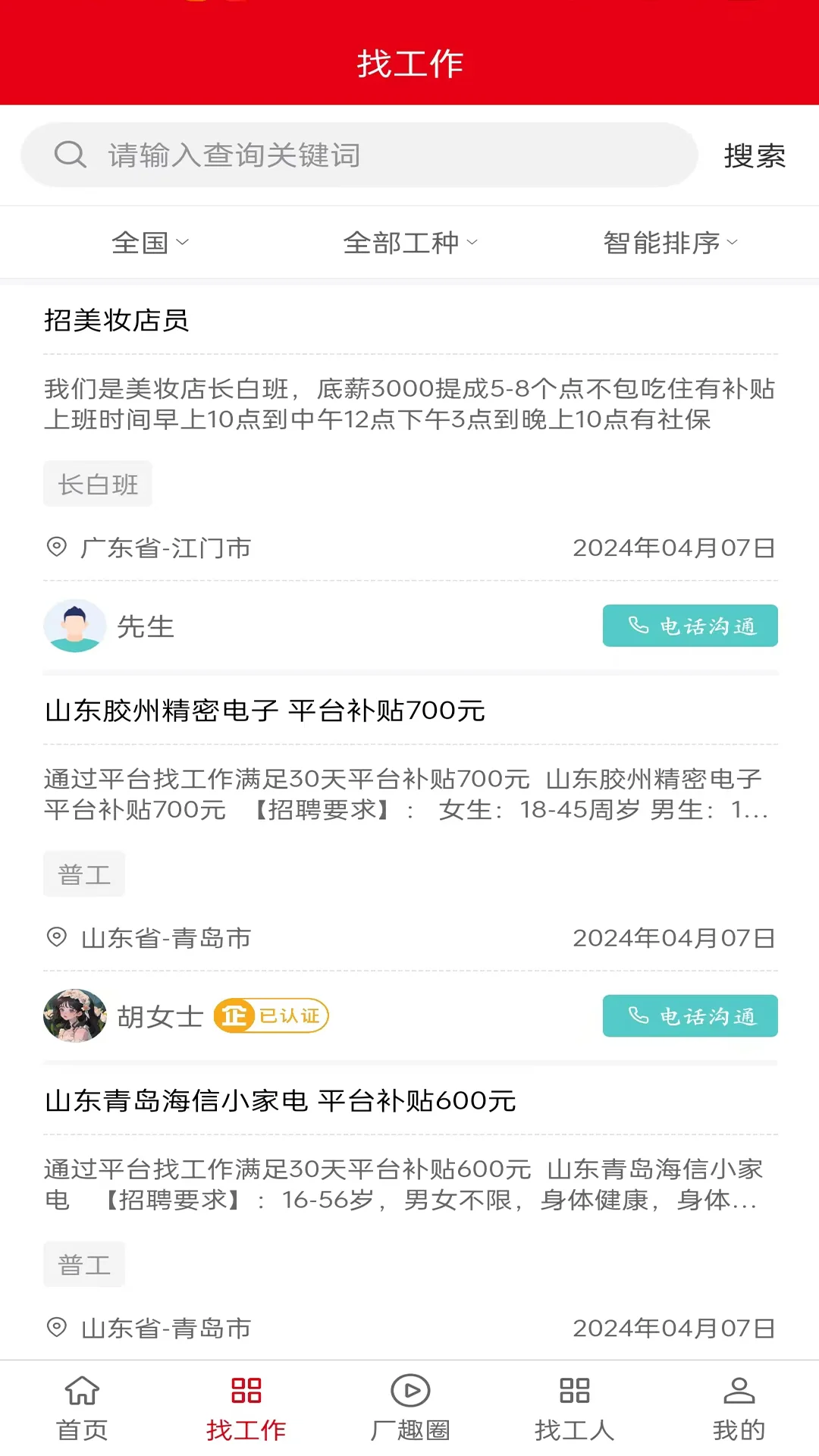Tap the phone icon on first 电话沟通 button

637,625
